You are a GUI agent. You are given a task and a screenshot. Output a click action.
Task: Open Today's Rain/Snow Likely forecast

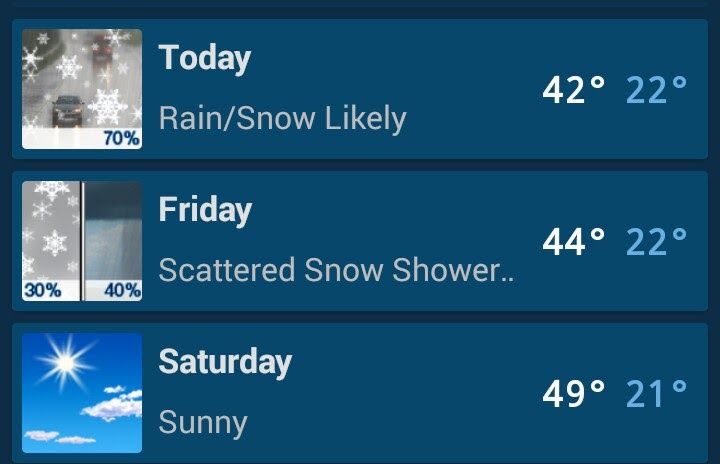click(x=360, y=89)
